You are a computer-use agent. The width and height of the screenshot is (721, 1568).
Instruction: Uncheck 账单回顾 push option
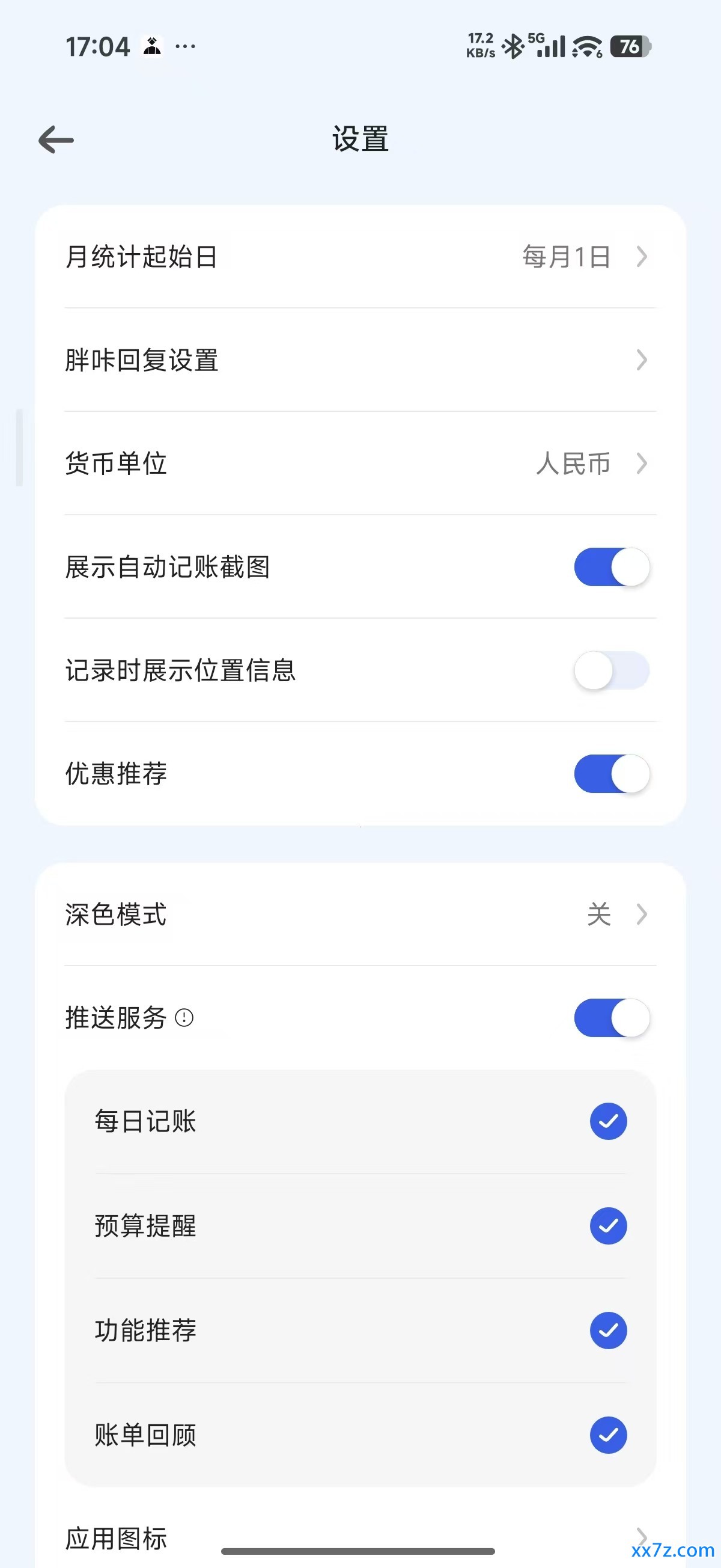pos(609,1435)
